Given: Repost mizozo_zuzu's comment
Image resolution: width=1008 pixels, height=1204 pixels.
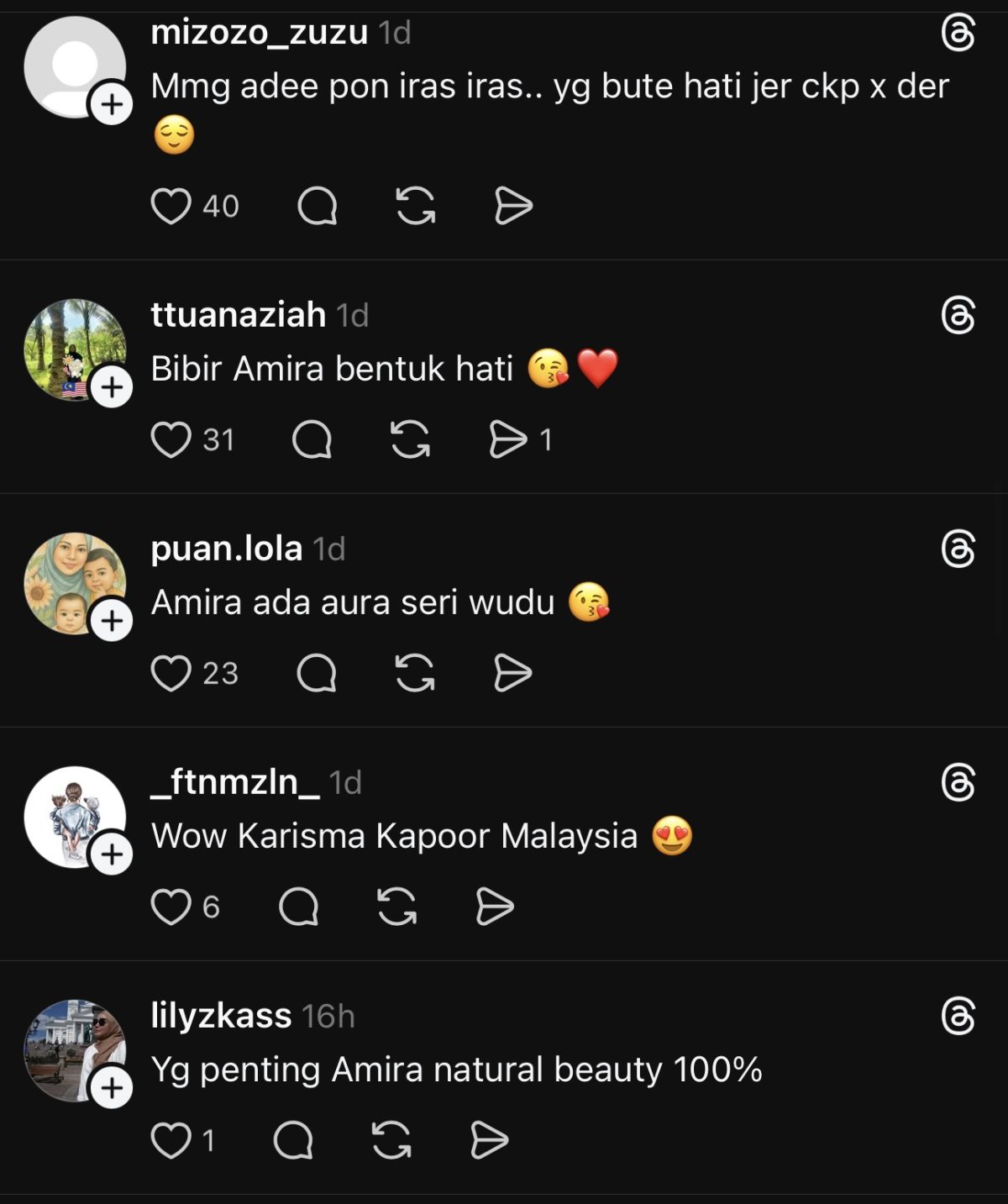Looking at the screenshot, I should tap(415, 206).
